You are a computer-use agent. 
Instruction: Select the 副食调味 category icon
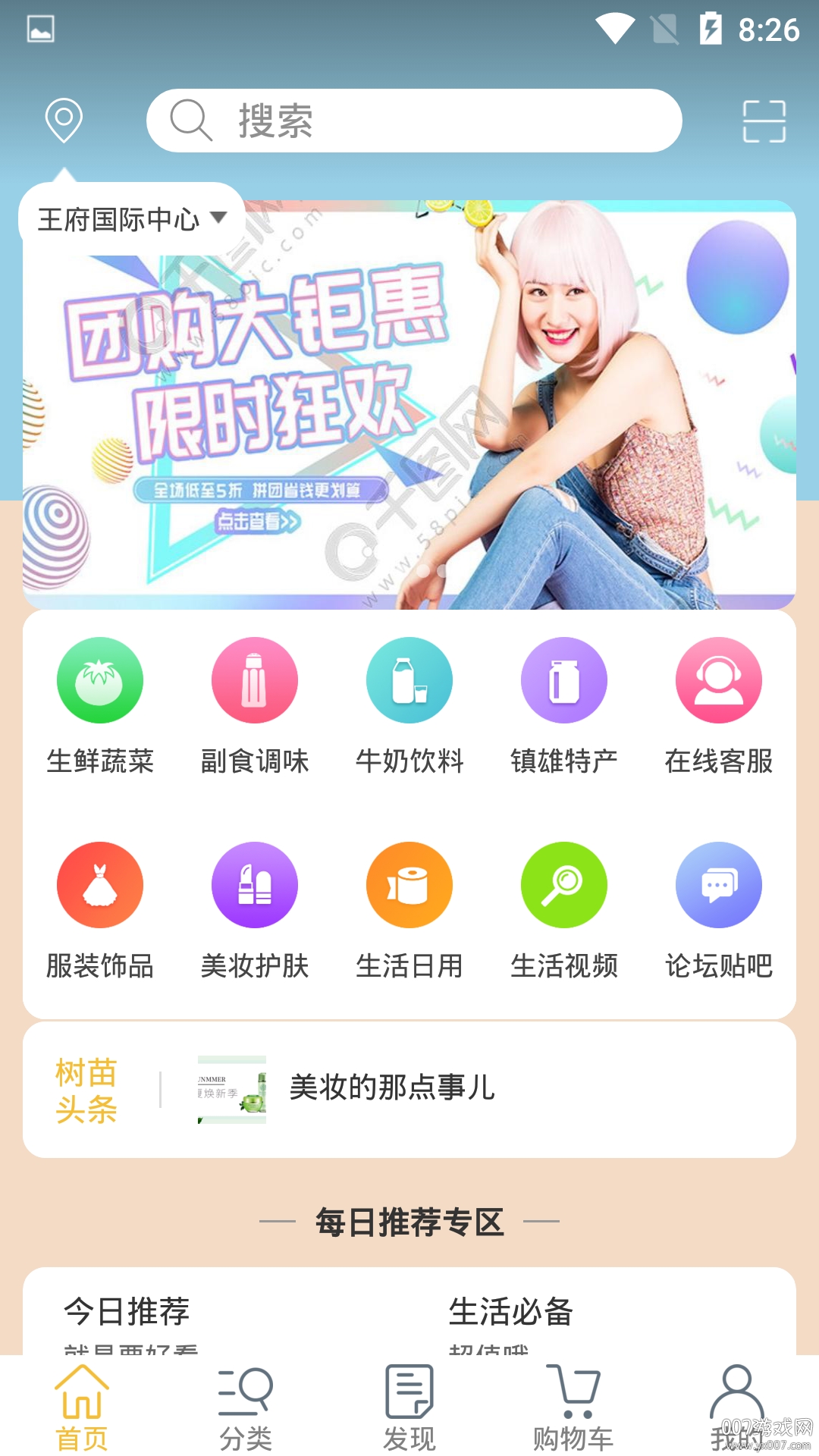255,680
